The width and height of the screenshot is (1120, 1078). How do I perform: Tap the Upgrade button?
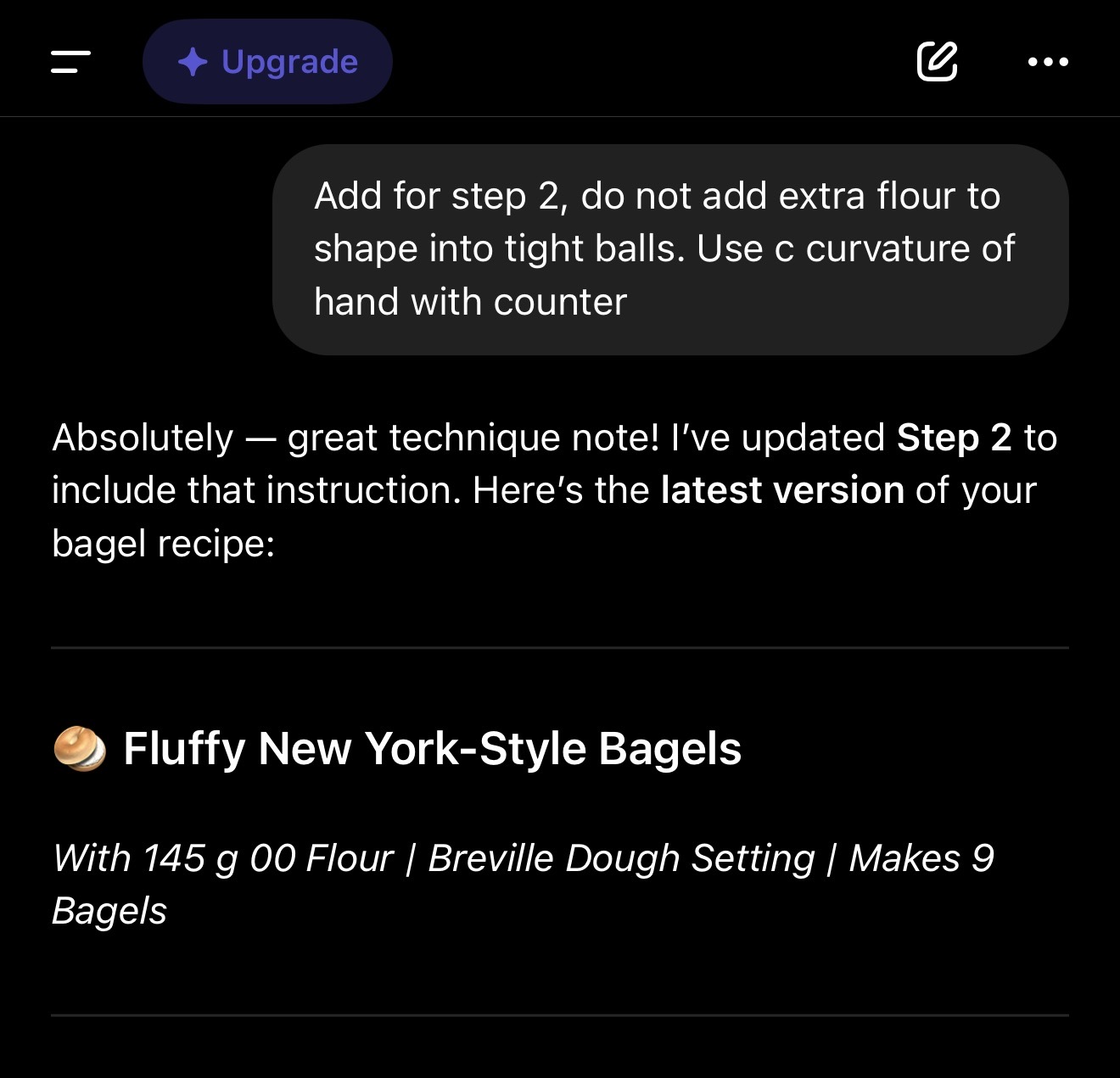pos(267,62)
